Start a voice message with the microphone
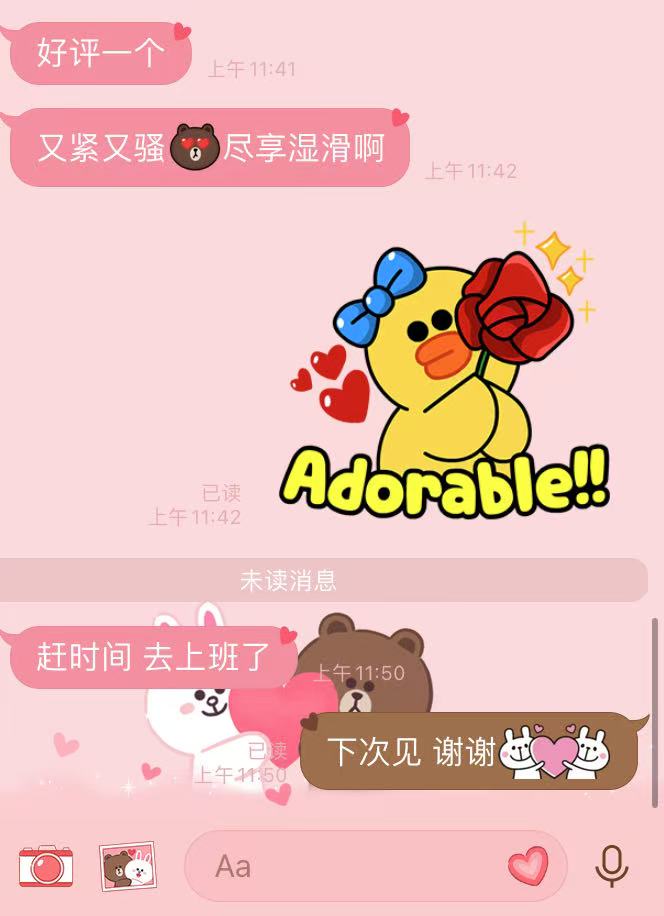 pos(612,865)
